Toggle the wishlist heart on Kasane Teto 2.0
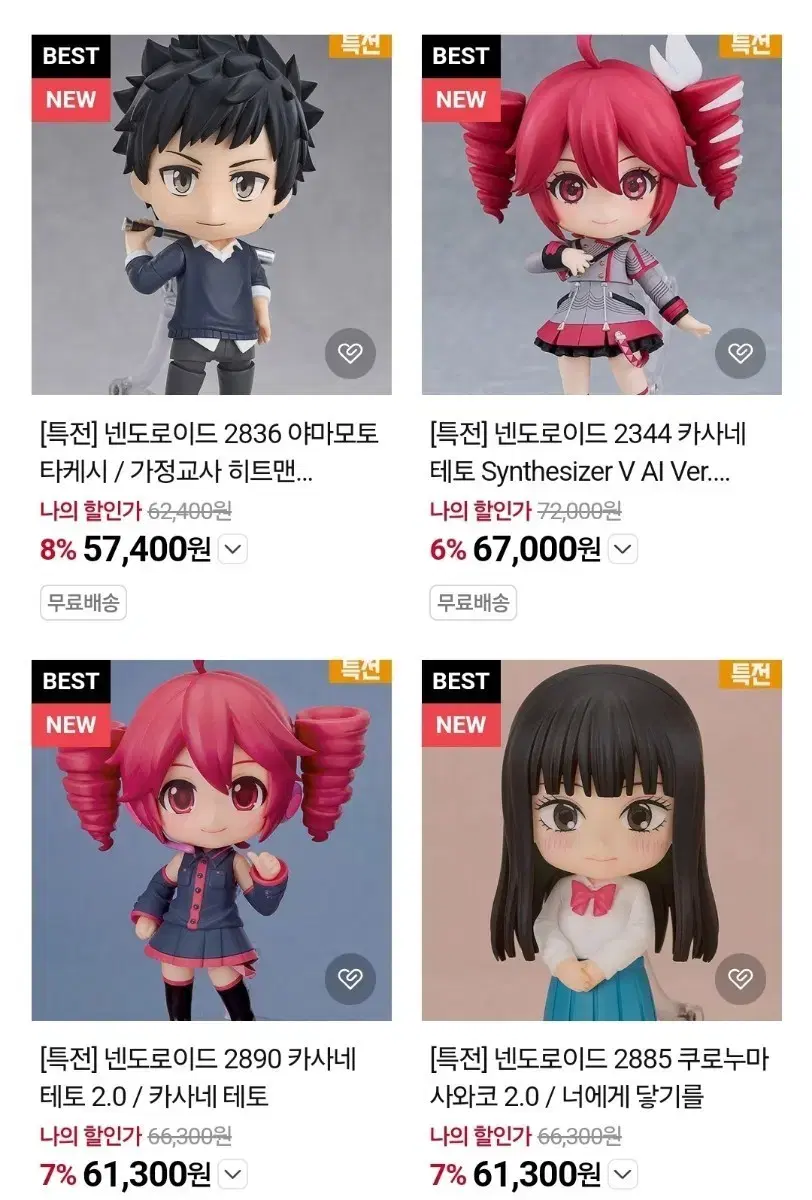Screen dimensions: 812x1200 [x=350, y=979]
